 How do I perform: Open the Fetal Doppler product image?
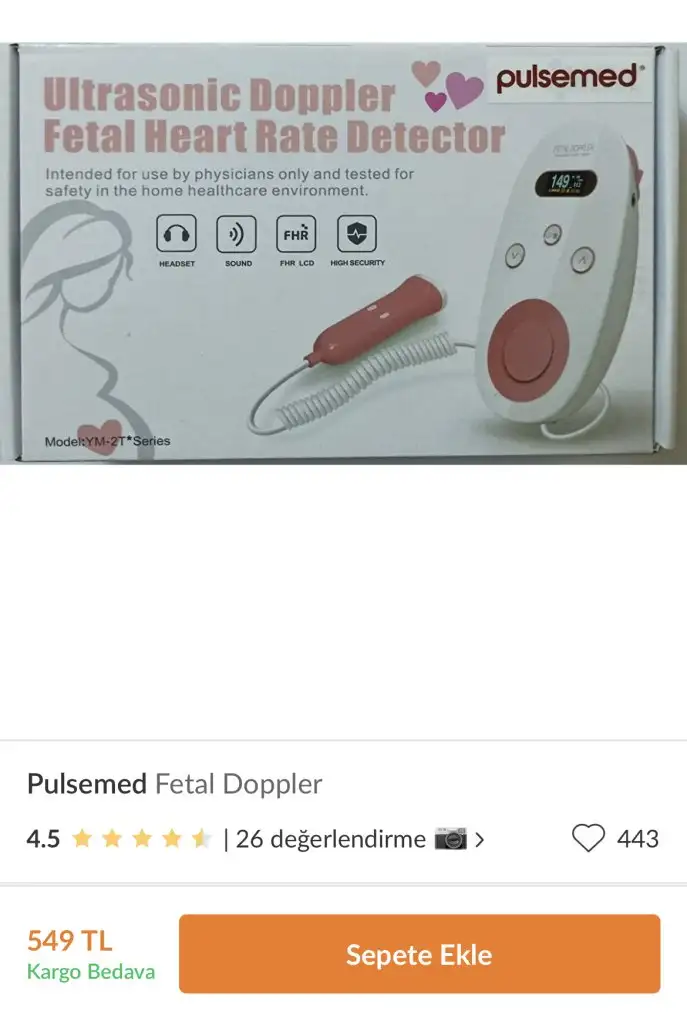[343, 254]
